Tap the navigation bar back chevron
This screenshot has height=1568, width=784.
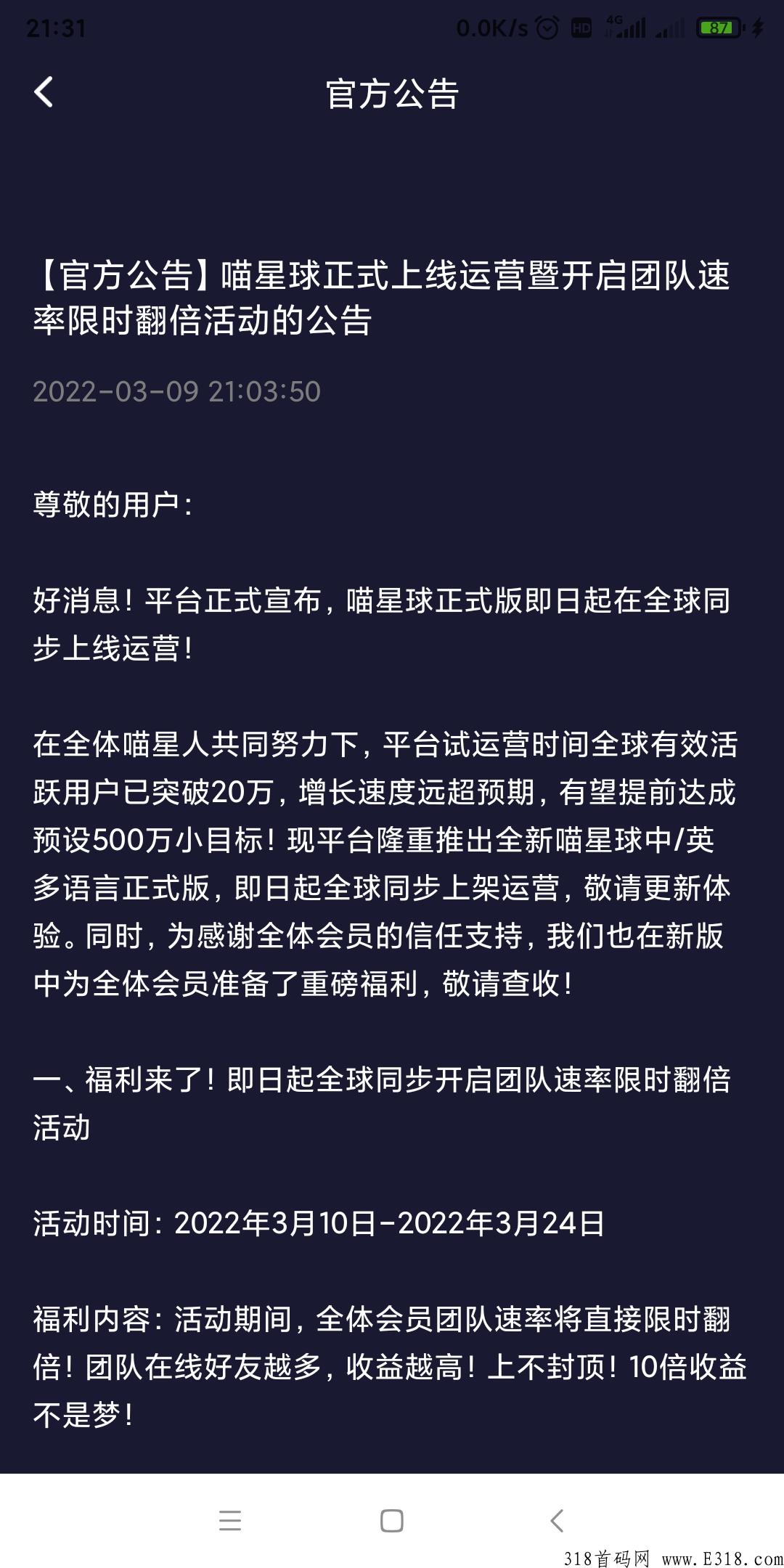(x=555, y=1519)
